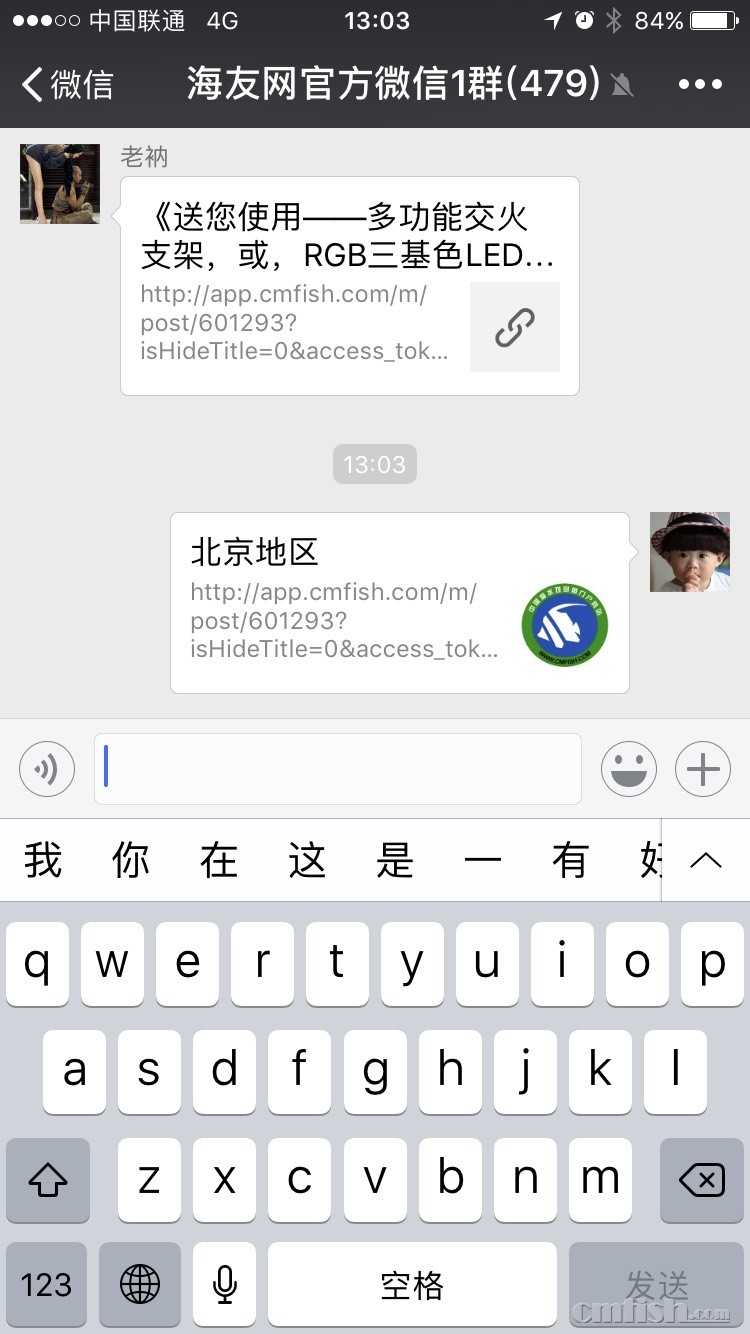Toggle the shift key

47,1180
